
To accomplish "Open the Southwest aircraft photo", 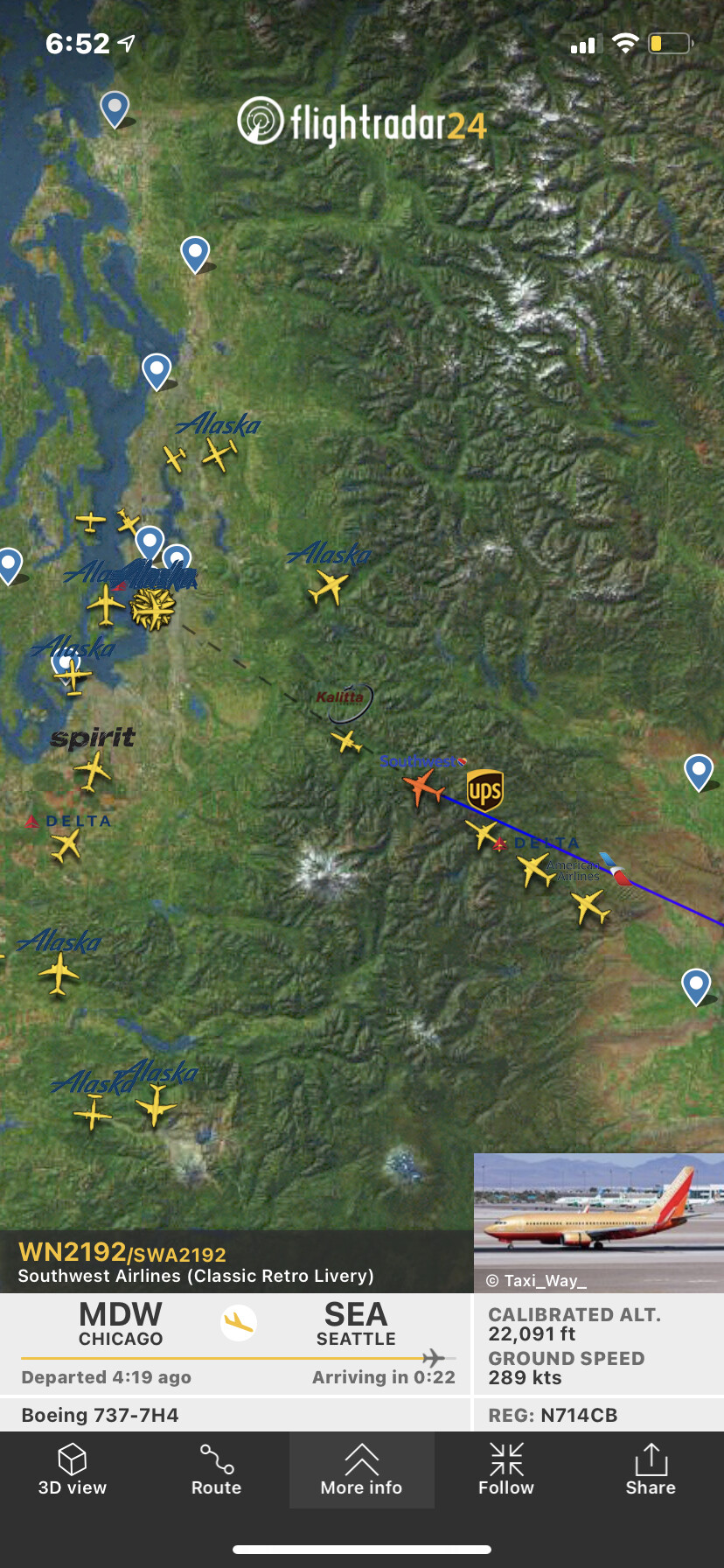I will coord(598,1221).
